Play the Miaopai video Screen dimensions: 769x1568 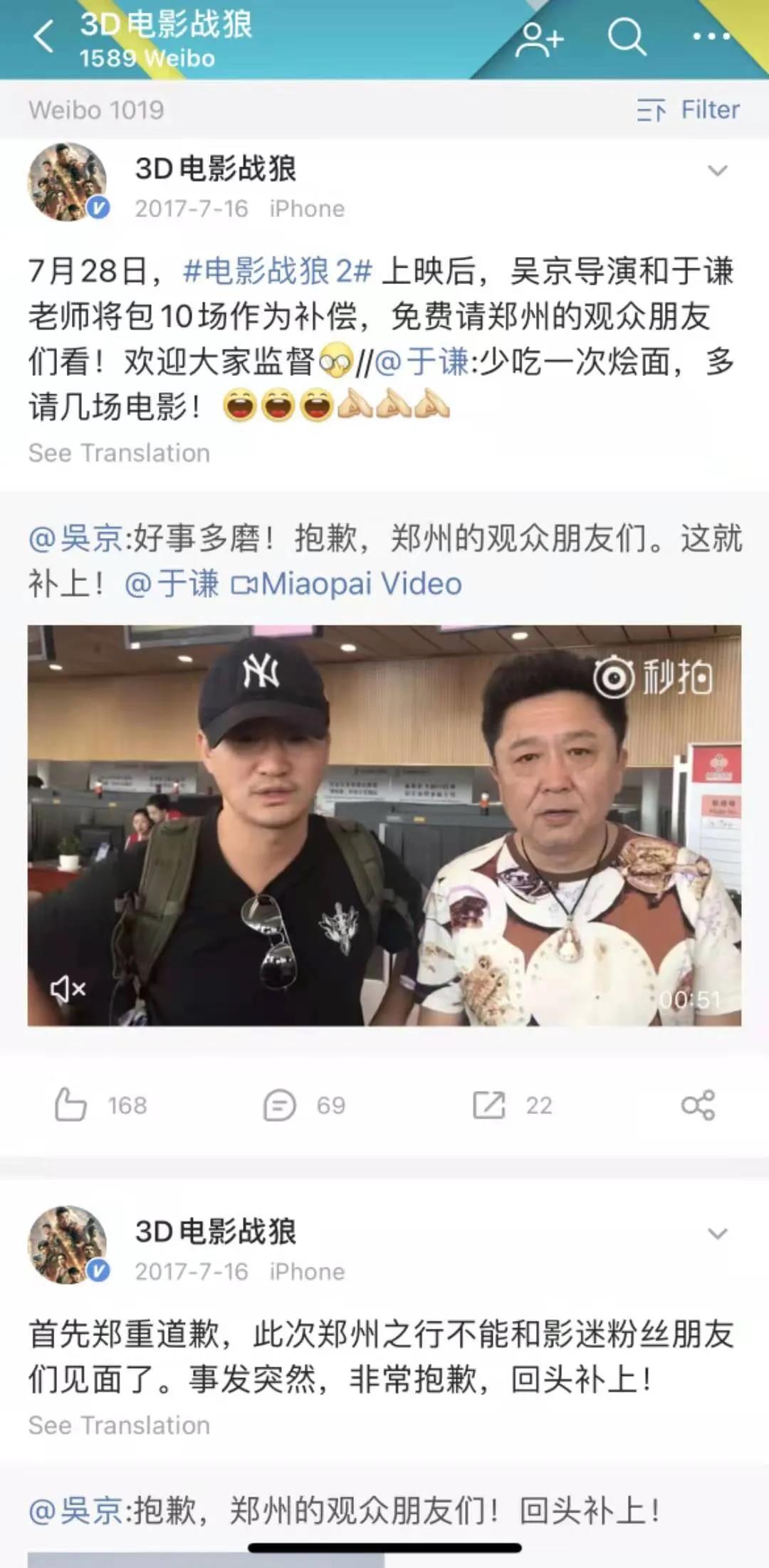(x=384, y=825)
